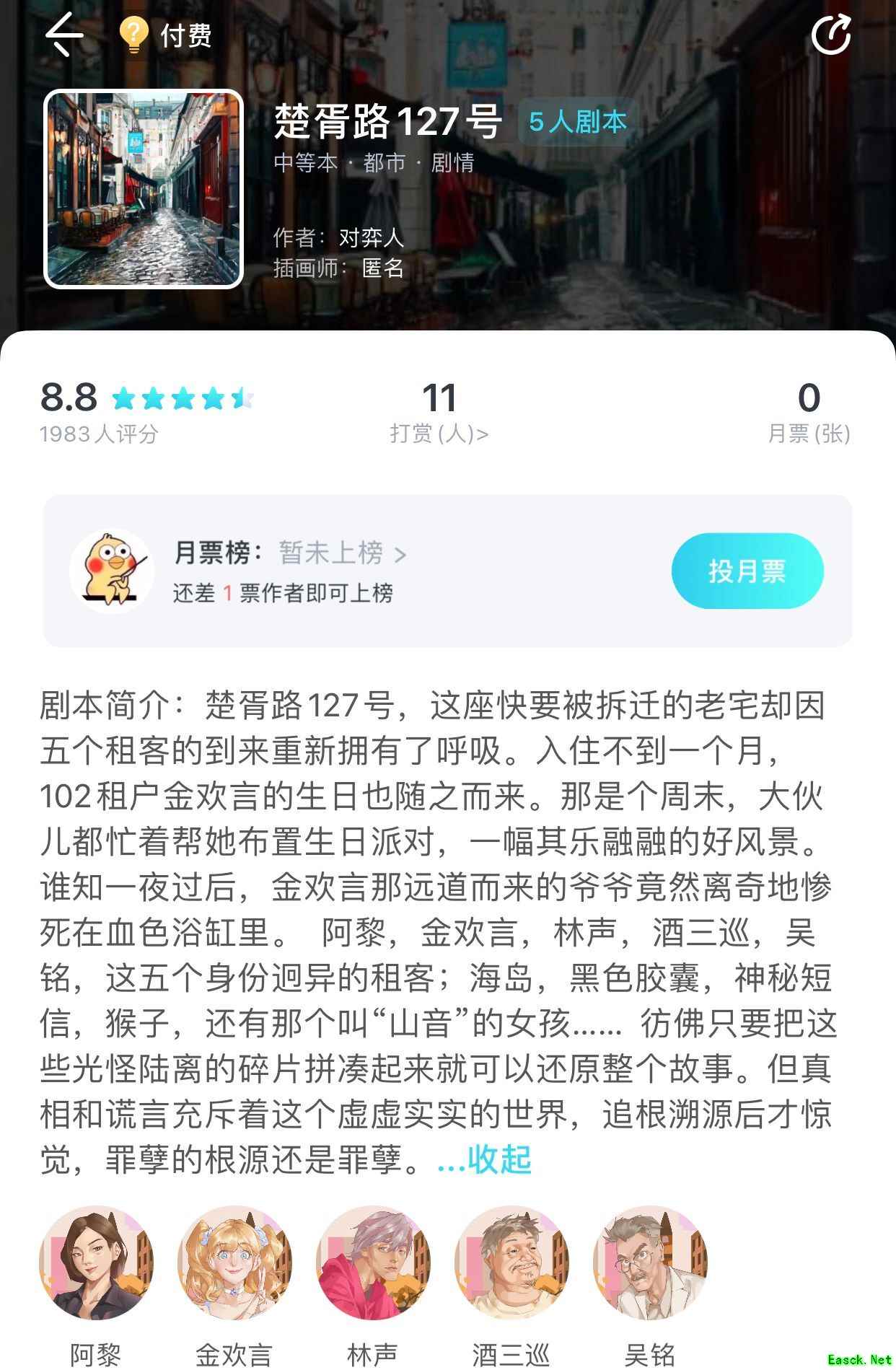Select the character 林声
This screenshot has height=1370, width=896.
(x=373, y=1264)
